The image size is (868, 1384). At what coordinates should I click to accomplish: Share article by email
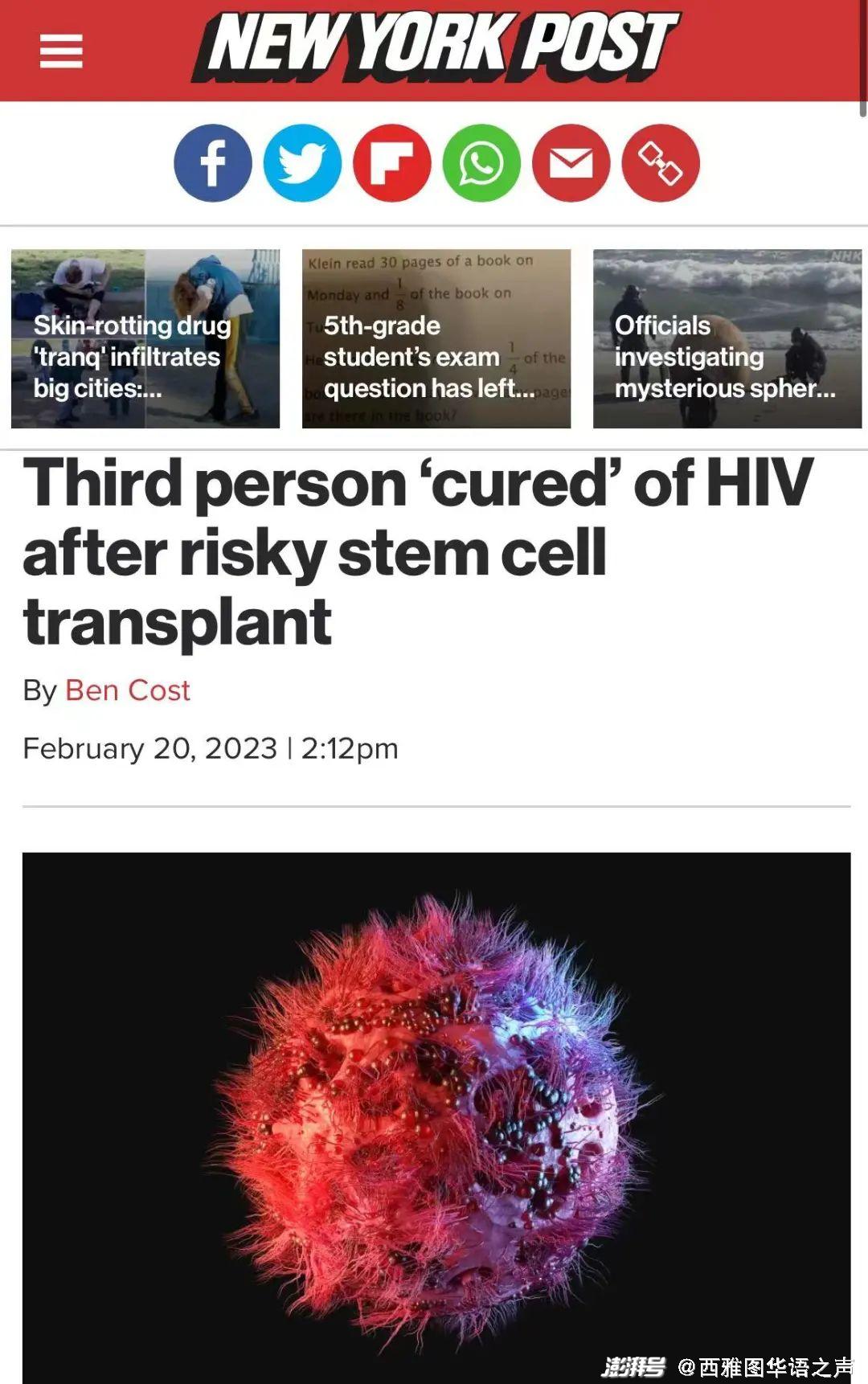click(x=571, y=163)
